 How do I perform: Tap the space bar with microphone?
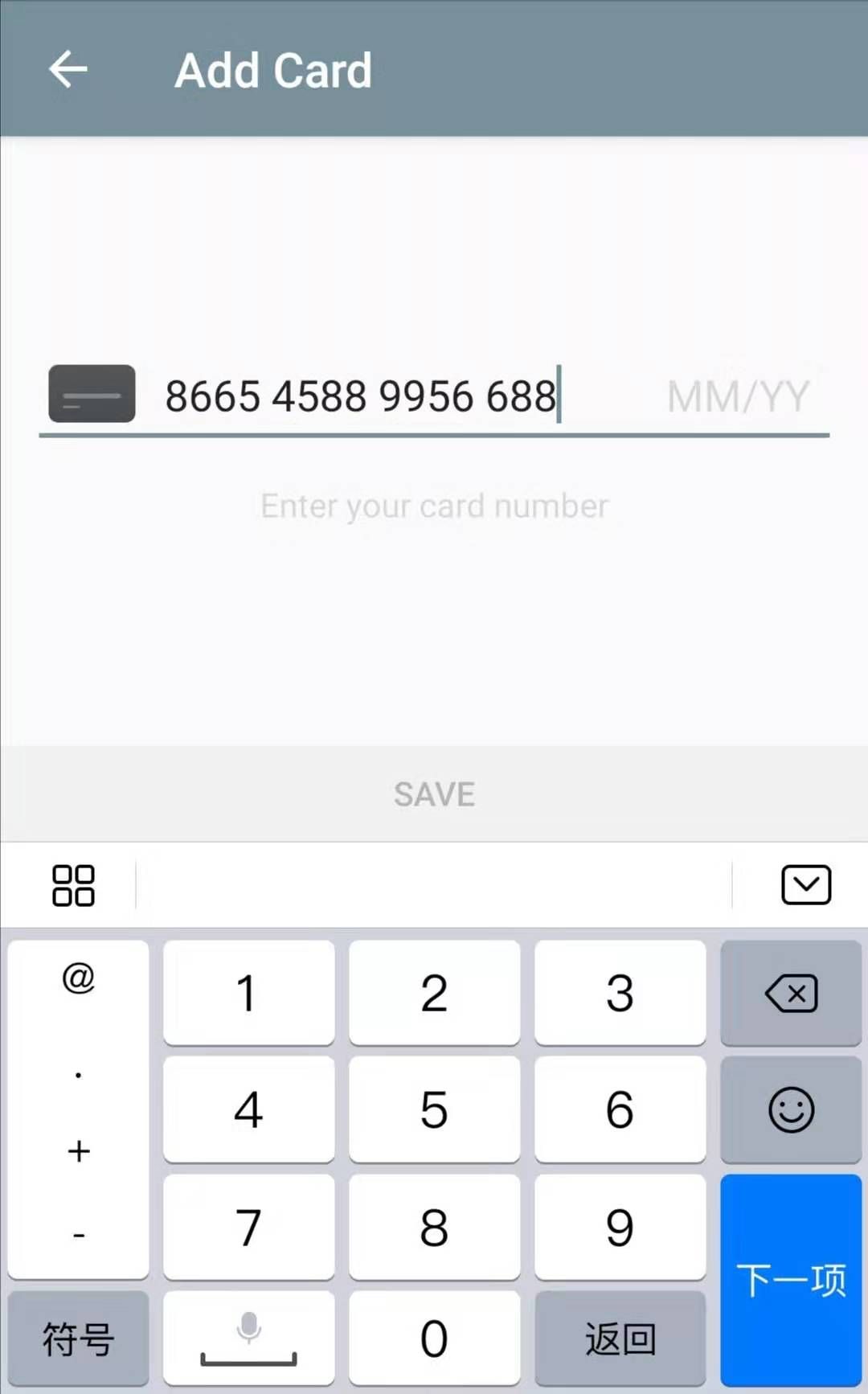click(x=248, y=1339)
